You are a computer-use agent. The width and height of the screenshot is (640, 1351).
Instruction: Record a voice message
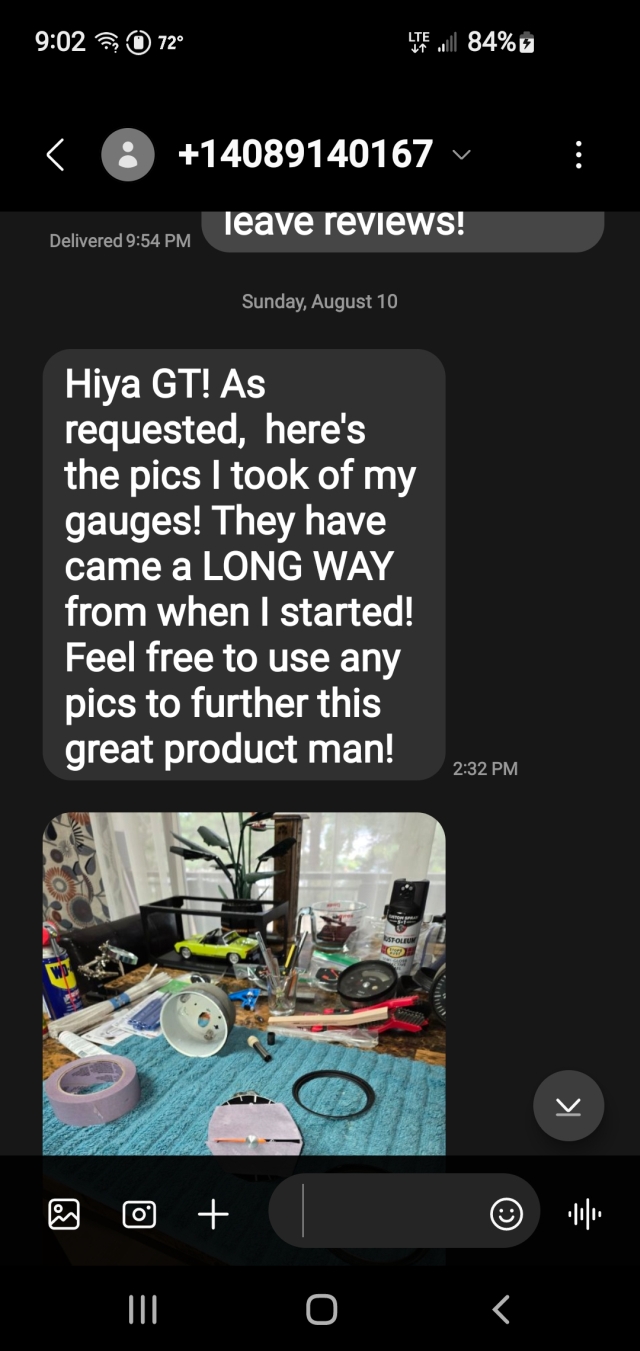(585, 1214)
